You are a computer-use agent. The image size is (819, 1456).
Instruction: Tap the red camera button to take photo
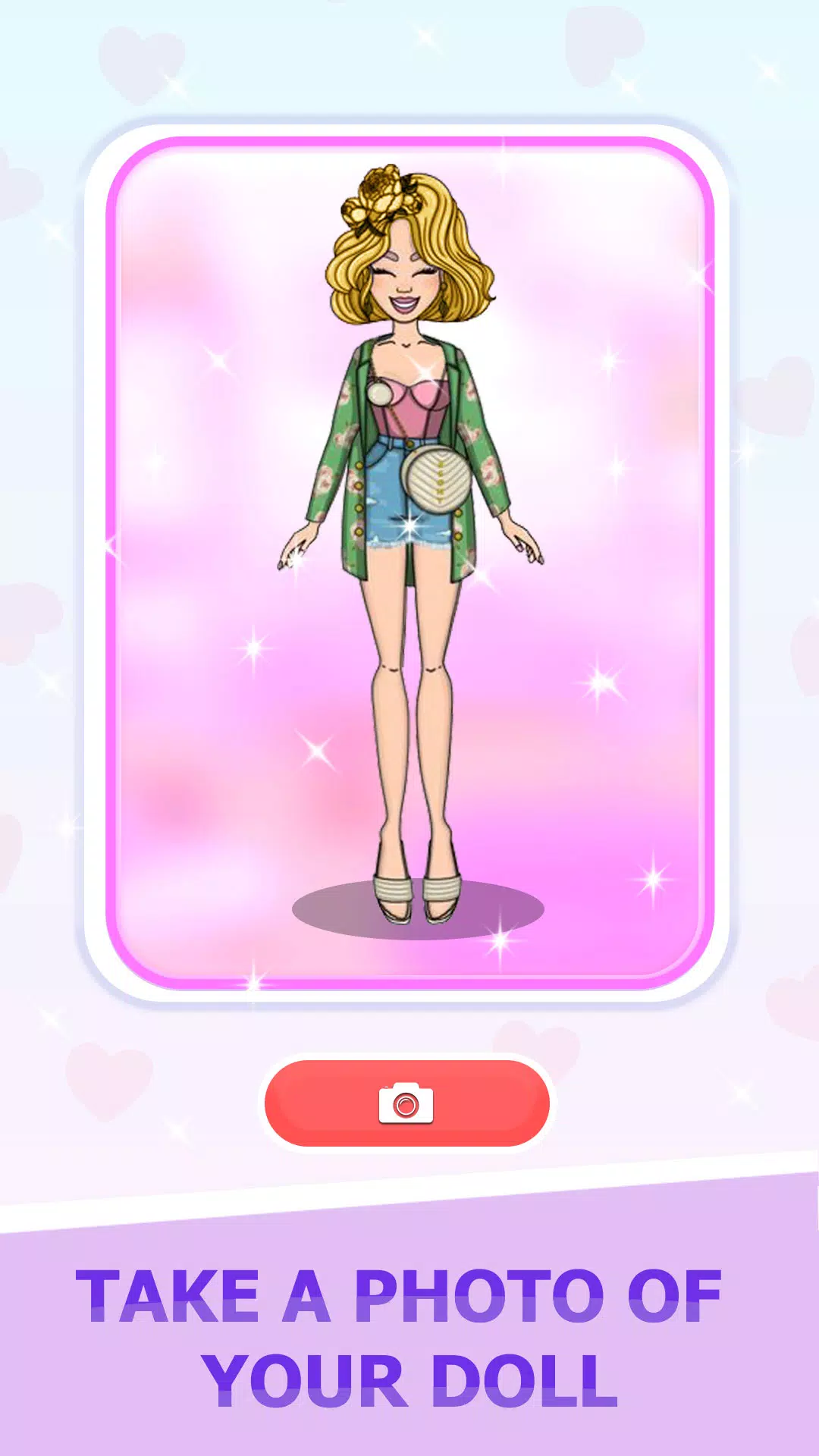point(407,1103)
